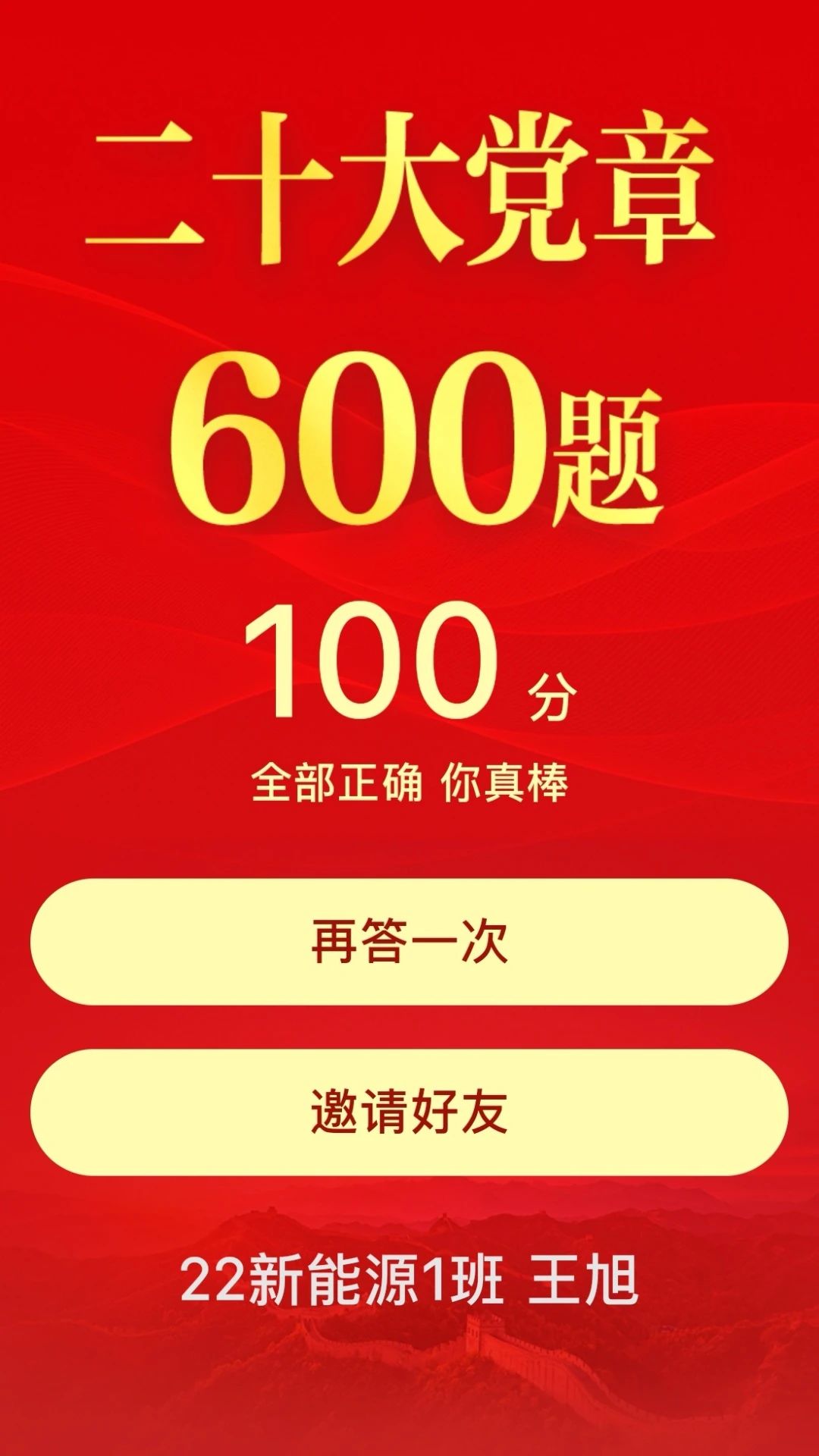Tap the 再答一次 button

(409, 942)
